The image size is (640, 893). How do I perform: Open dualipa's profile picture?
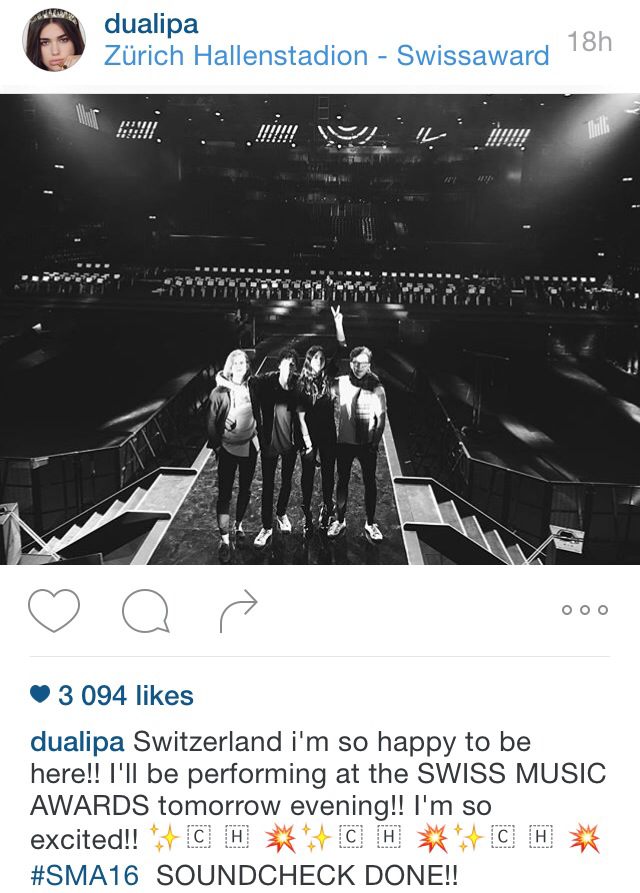tap(53, 41)
